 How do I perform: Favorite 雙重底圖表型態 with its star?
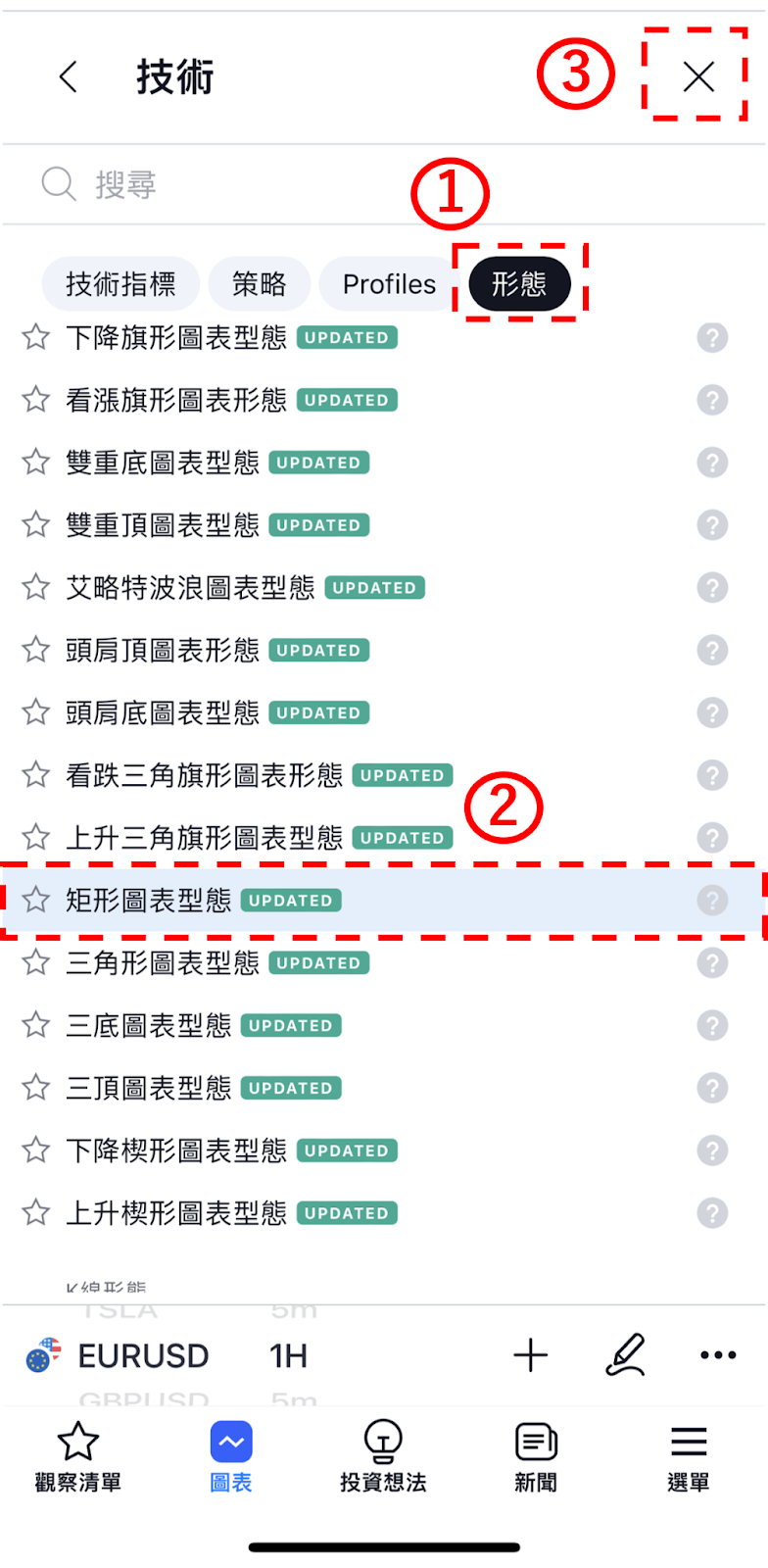36,462
